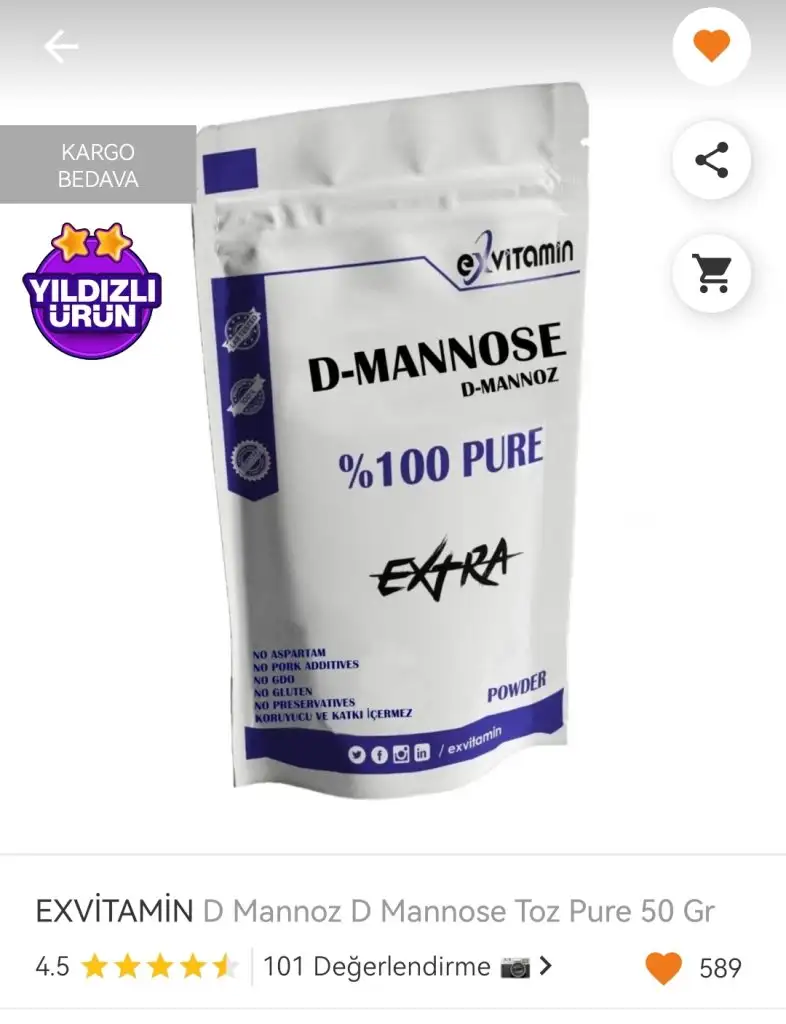Open the 101 Değerlendirme reviews
The height and width of the screenshot is (1024, 786).
coord(406,967)
